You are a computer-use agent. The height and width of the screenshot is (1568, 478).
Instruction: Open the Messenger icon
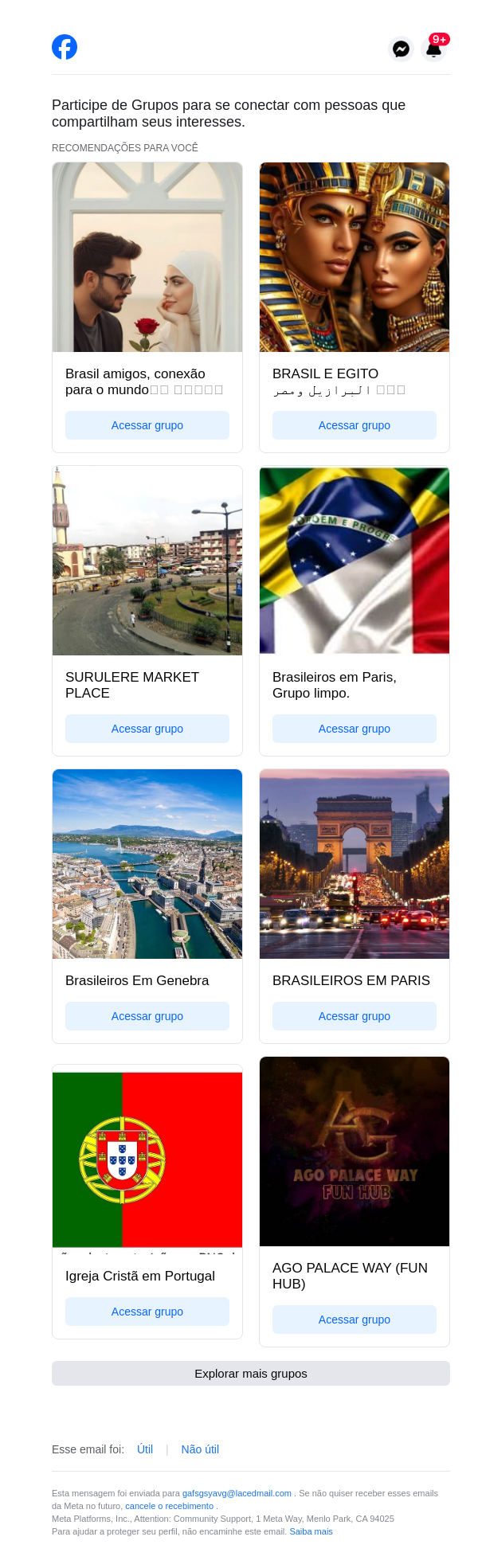point(402,49)
